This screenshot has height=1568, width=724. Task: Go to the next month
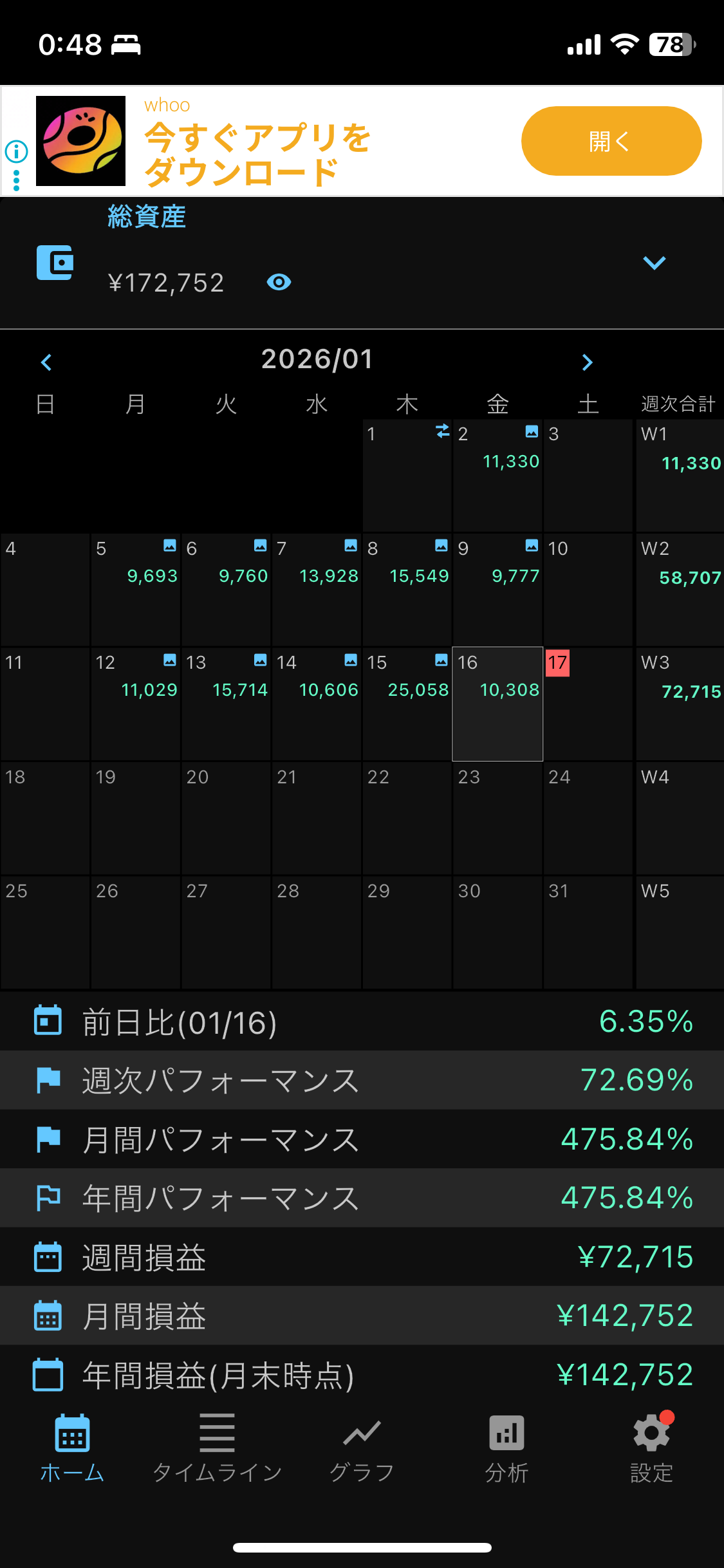[x=587, y=362]
